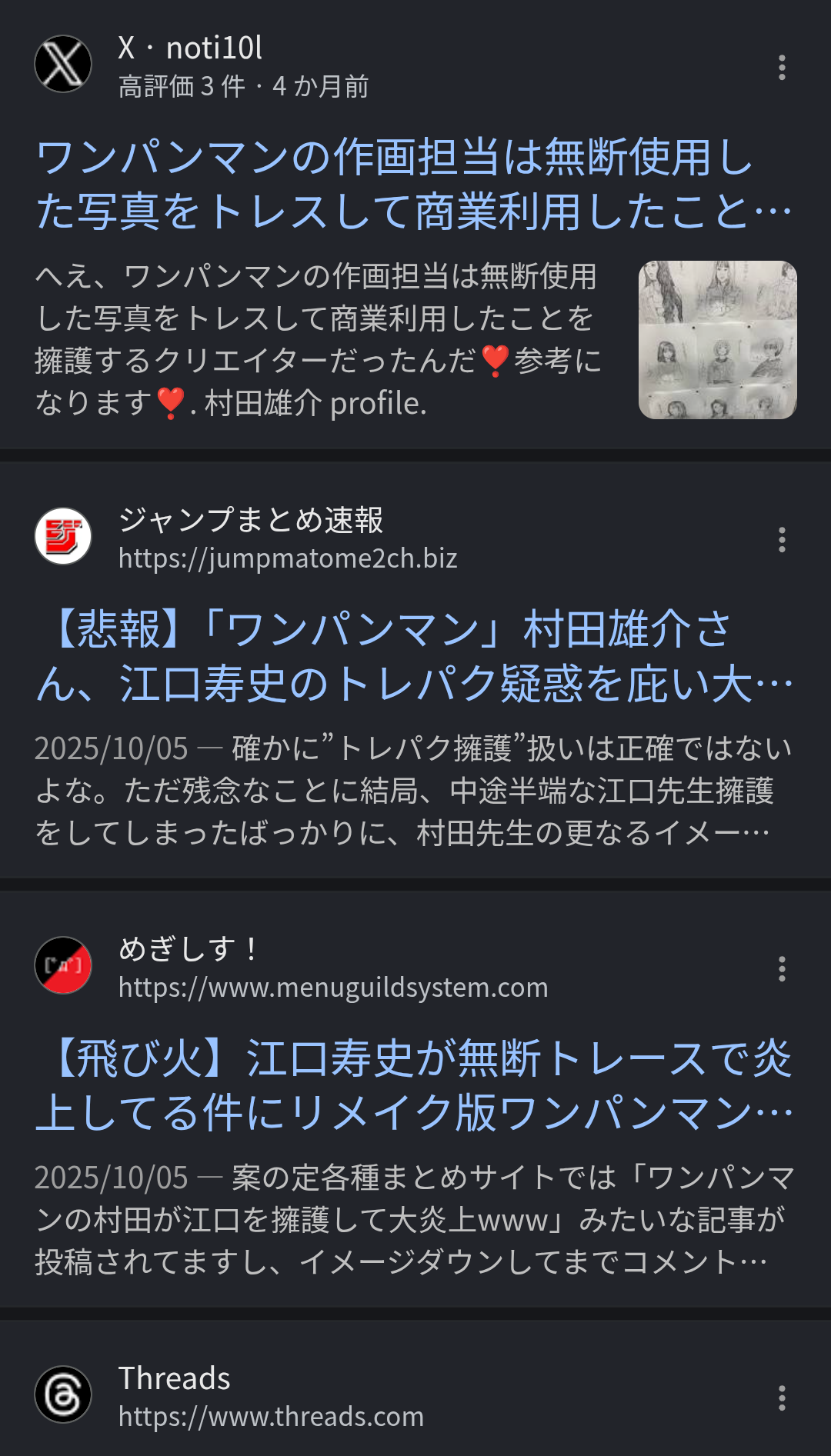This screenshot has height=1456, width=831.
Task: Visit the jumpmatome2ch.biz source site
Action: click(287, 558)
